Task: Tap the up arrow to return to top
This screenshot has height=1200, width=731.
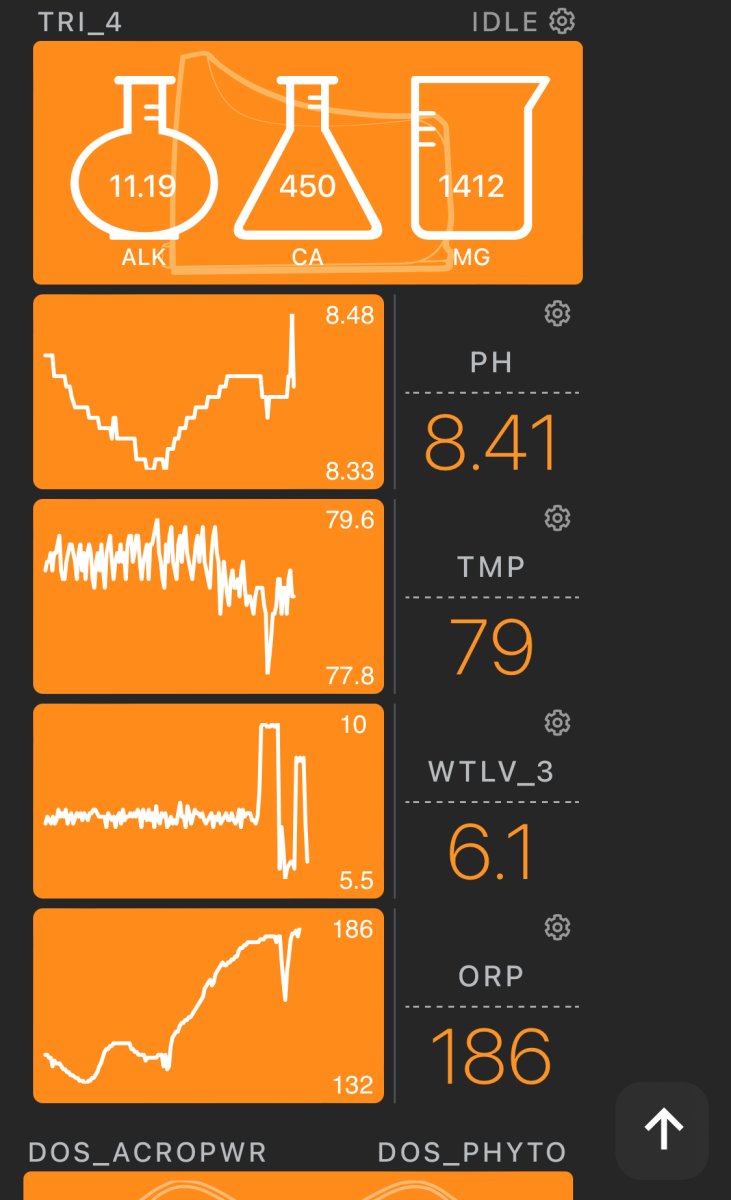Action: 662,1130
